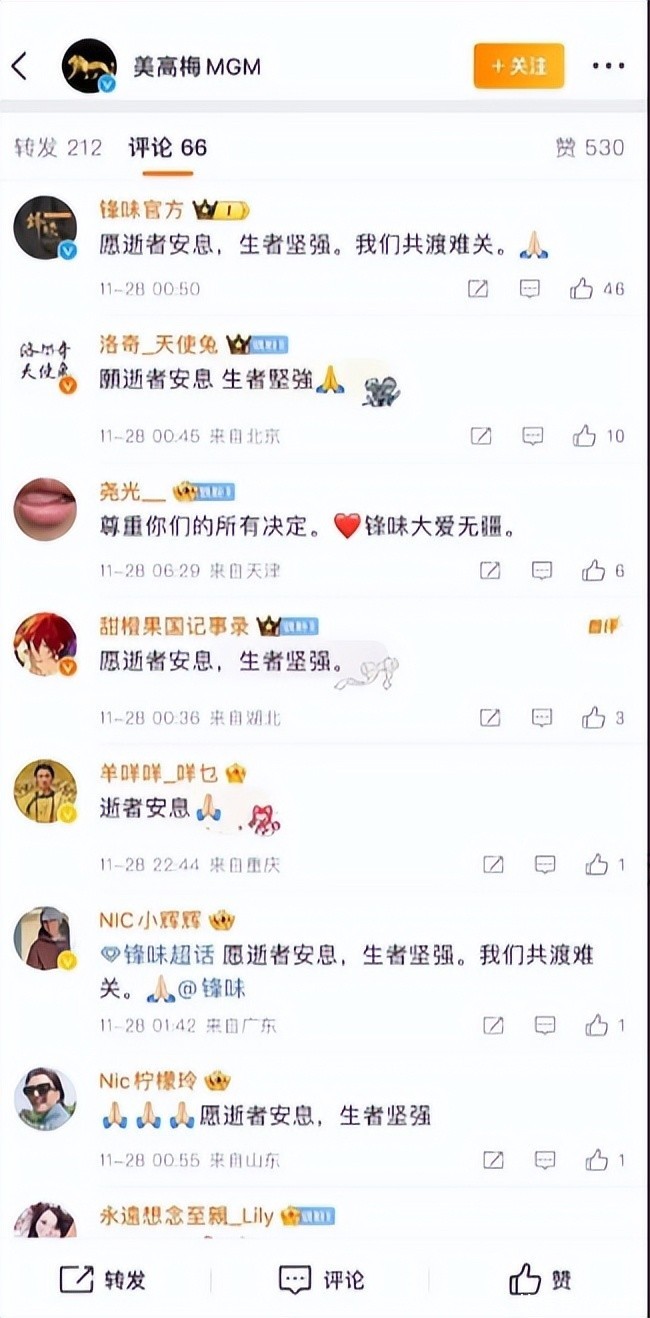
Task: Follow the 美高梅 MGM account
Action: (x=519, y=66)
